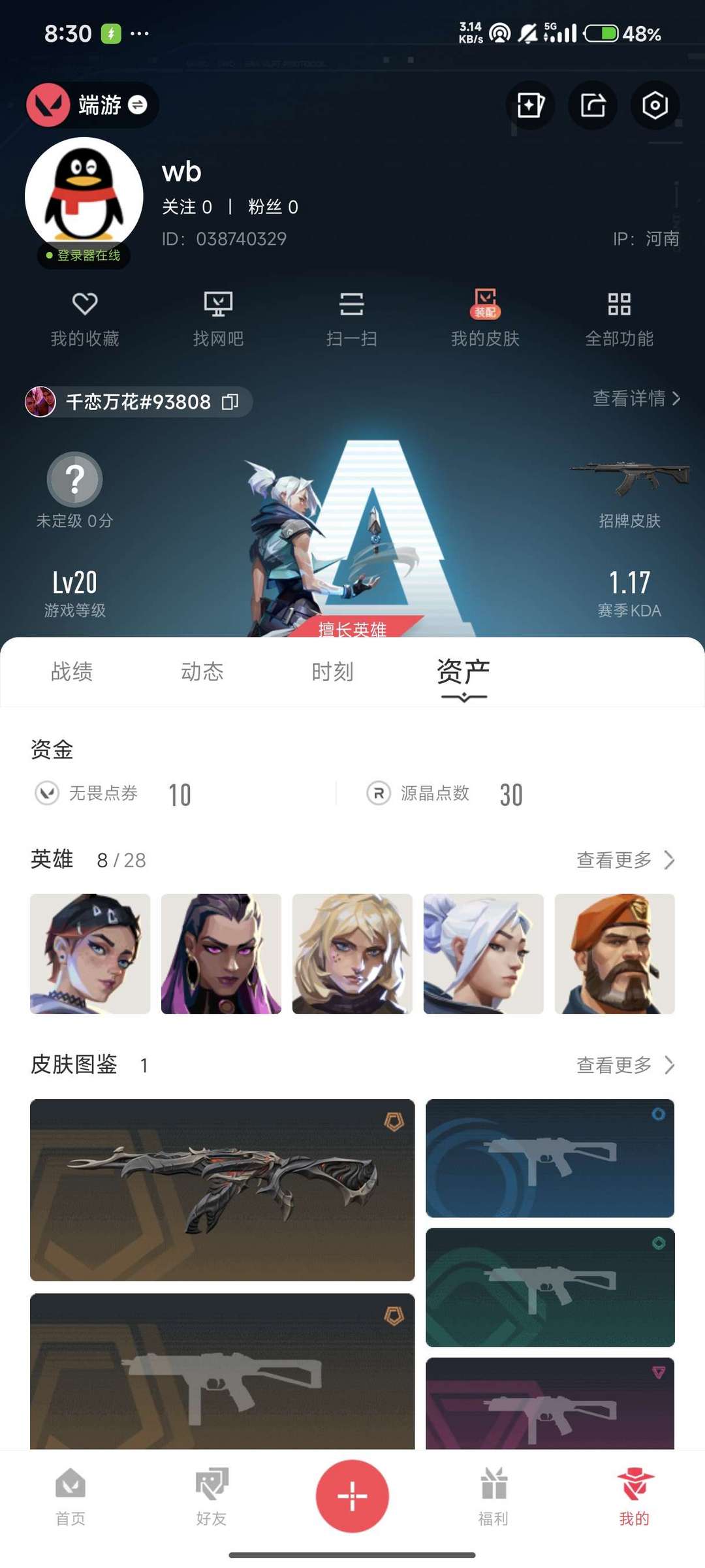The height and width of the screenshot is (1568, 705).
Task: Open the sparkle card icon at top
Action: 530,105
